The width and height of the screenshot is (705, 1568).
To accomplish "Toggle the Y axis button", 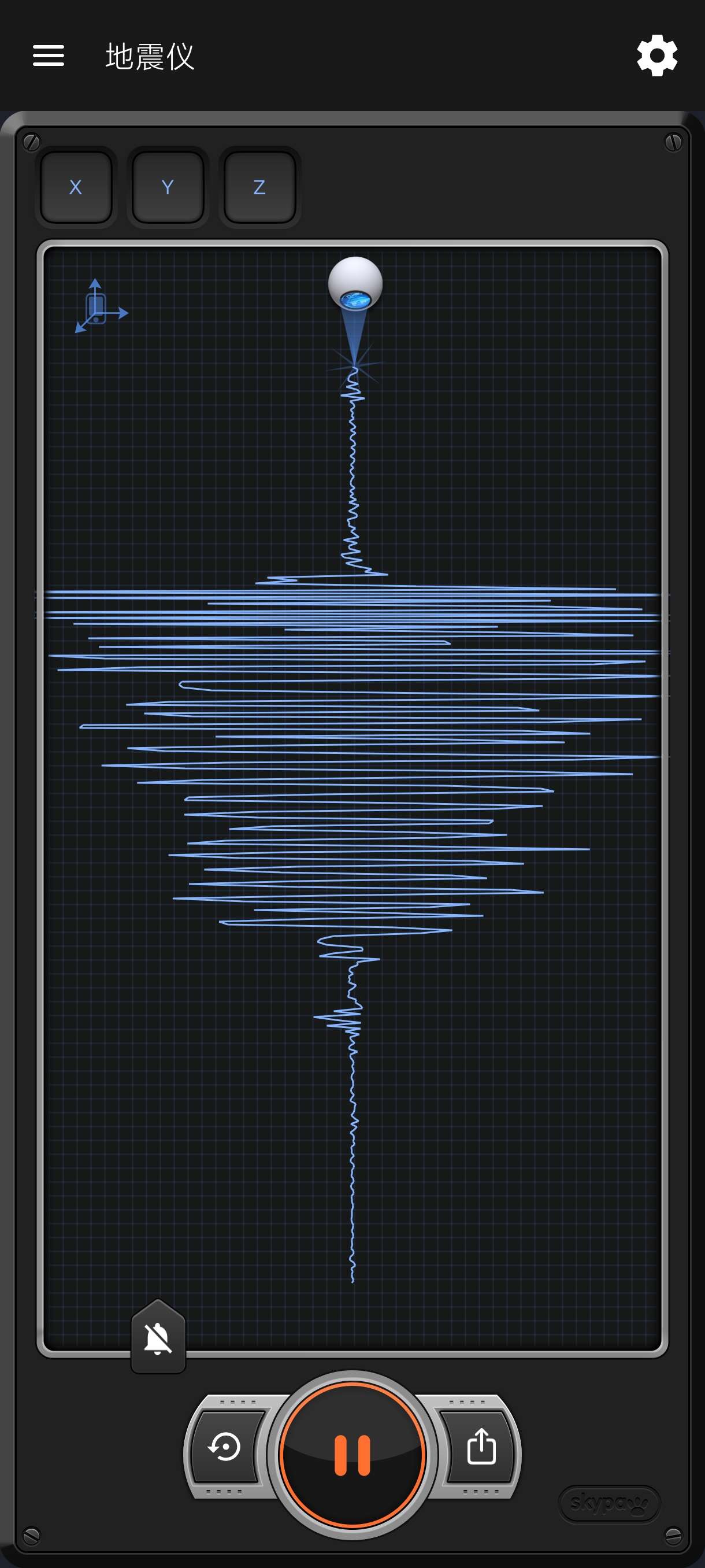I will pyautogui.click(x=167, y=187).
